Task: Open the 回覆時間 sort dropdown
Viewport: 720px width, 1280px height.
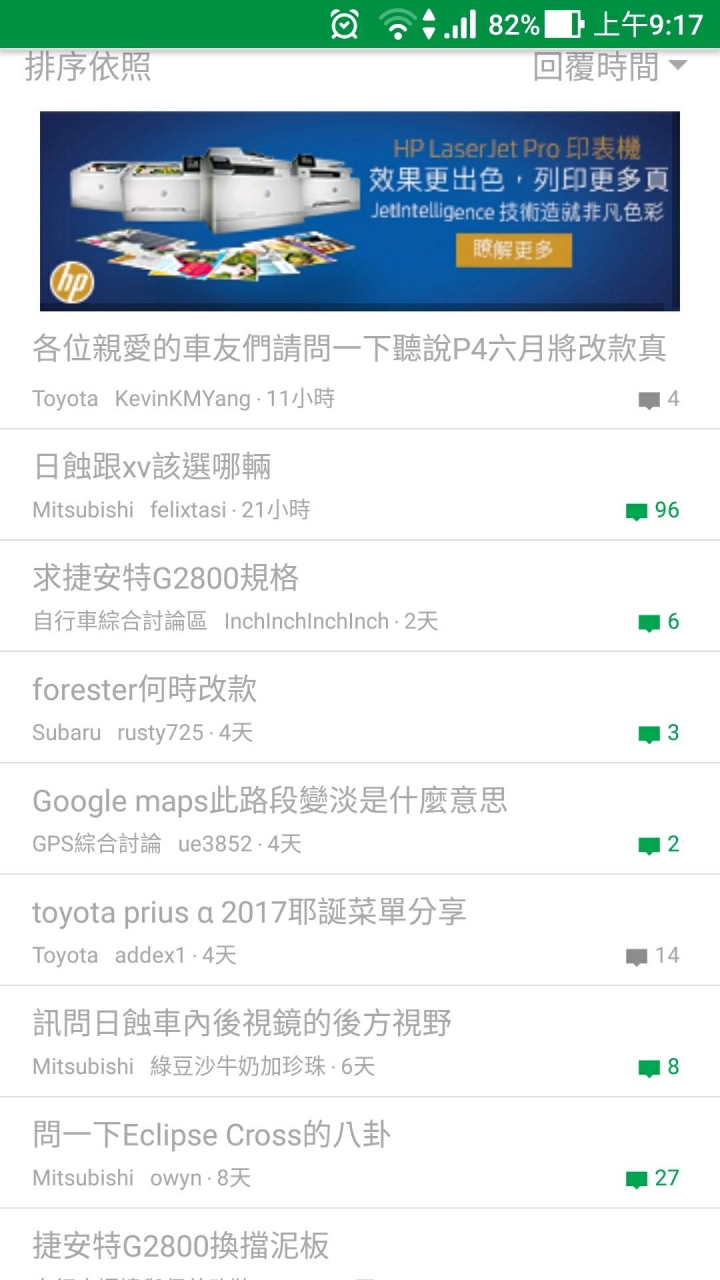Action: click(609, 68)
